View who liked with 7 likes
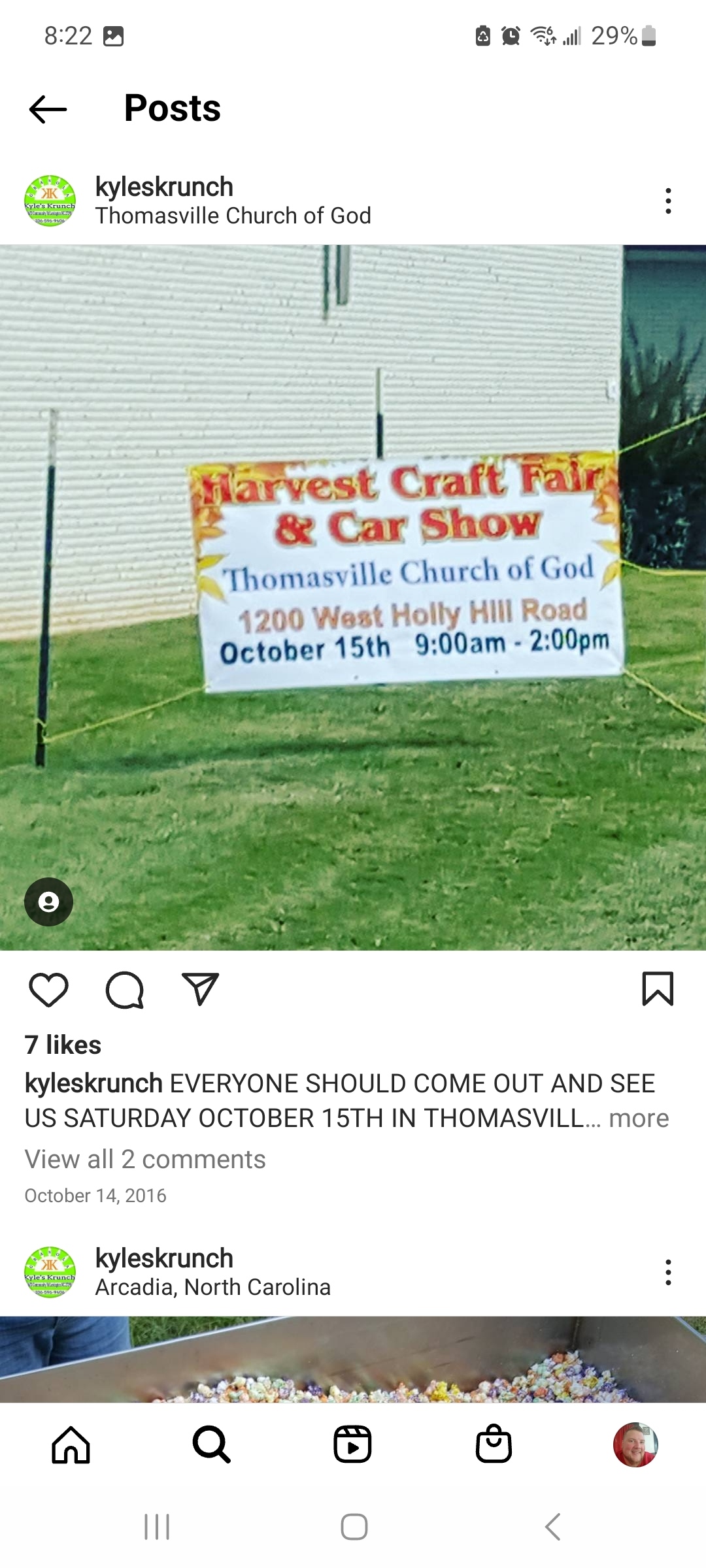This screenshot has height=1568, width=706. [63, 1045]
